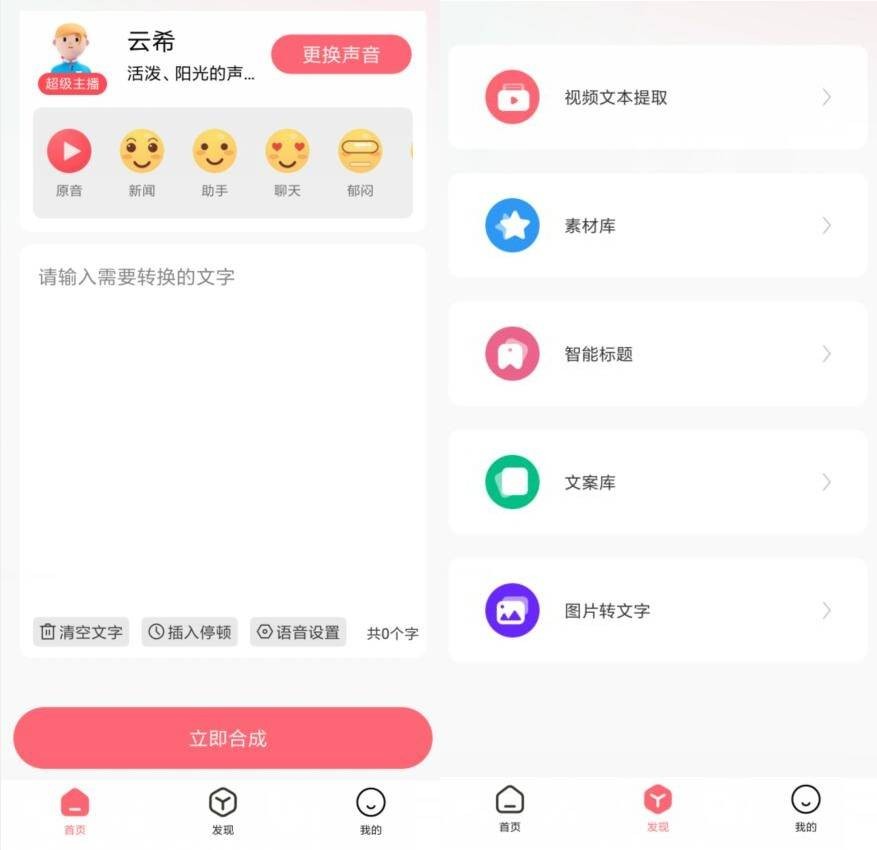This screenshot has width=877, height=850.
Task: Open the 素材库 row
Action: 657,225
